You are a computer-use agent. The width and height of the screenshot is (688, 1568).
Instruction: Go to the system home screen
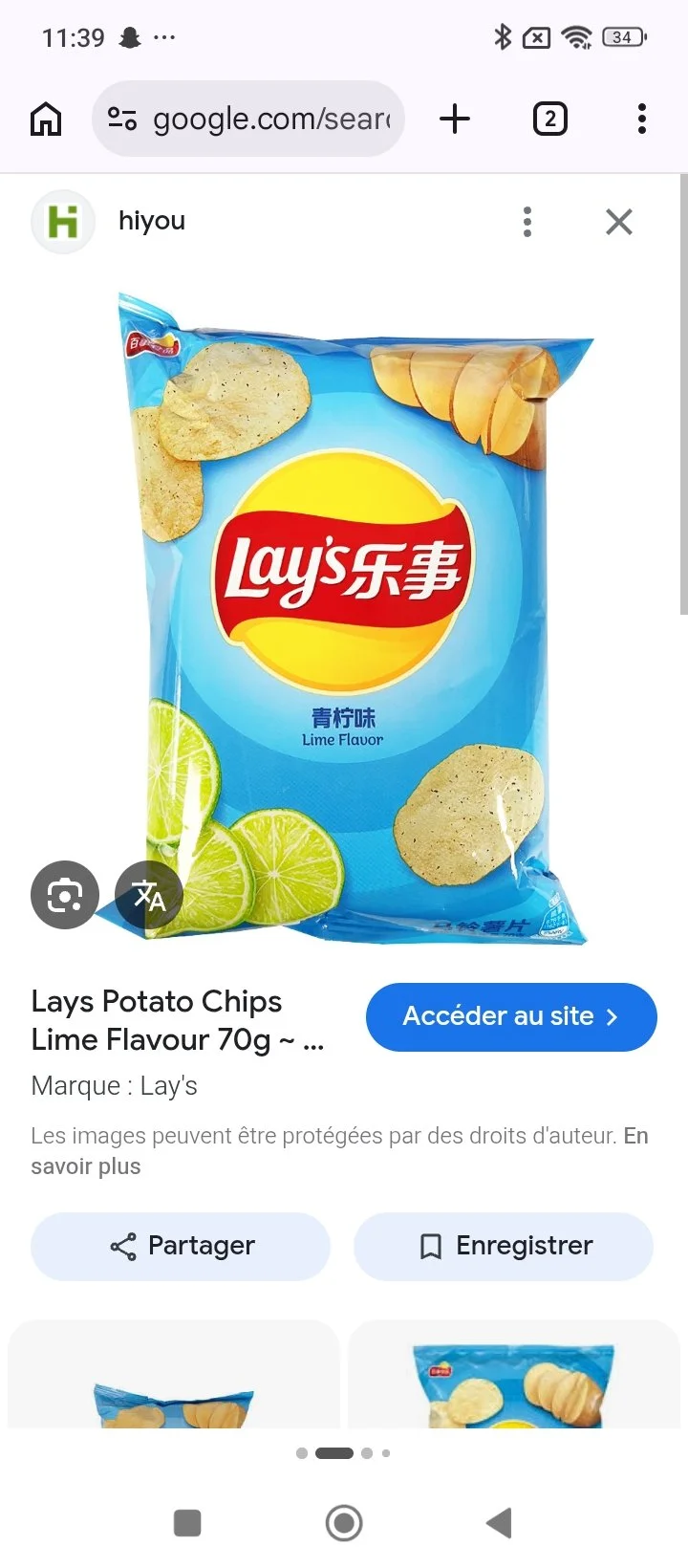[344, 1523]
